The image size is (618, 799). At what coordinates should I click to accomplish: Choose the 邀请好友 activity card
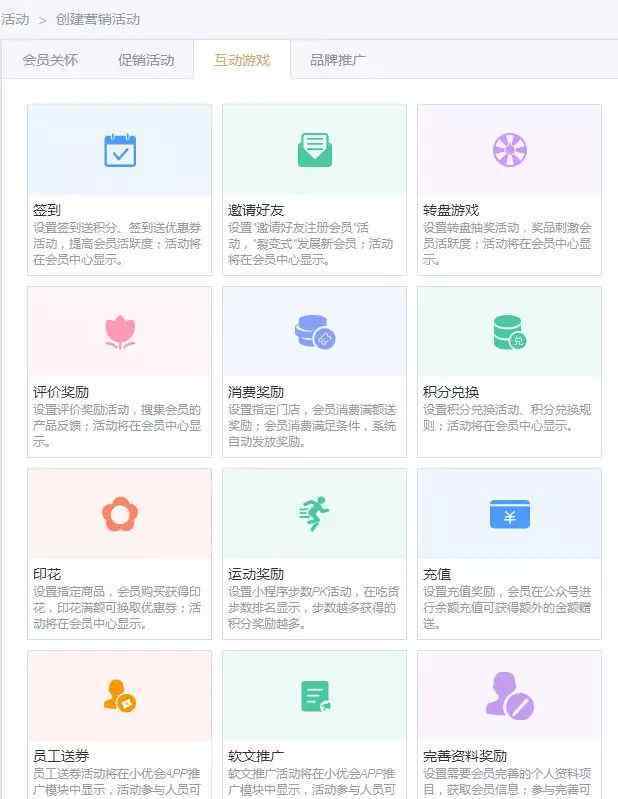[x=314, y=189]
